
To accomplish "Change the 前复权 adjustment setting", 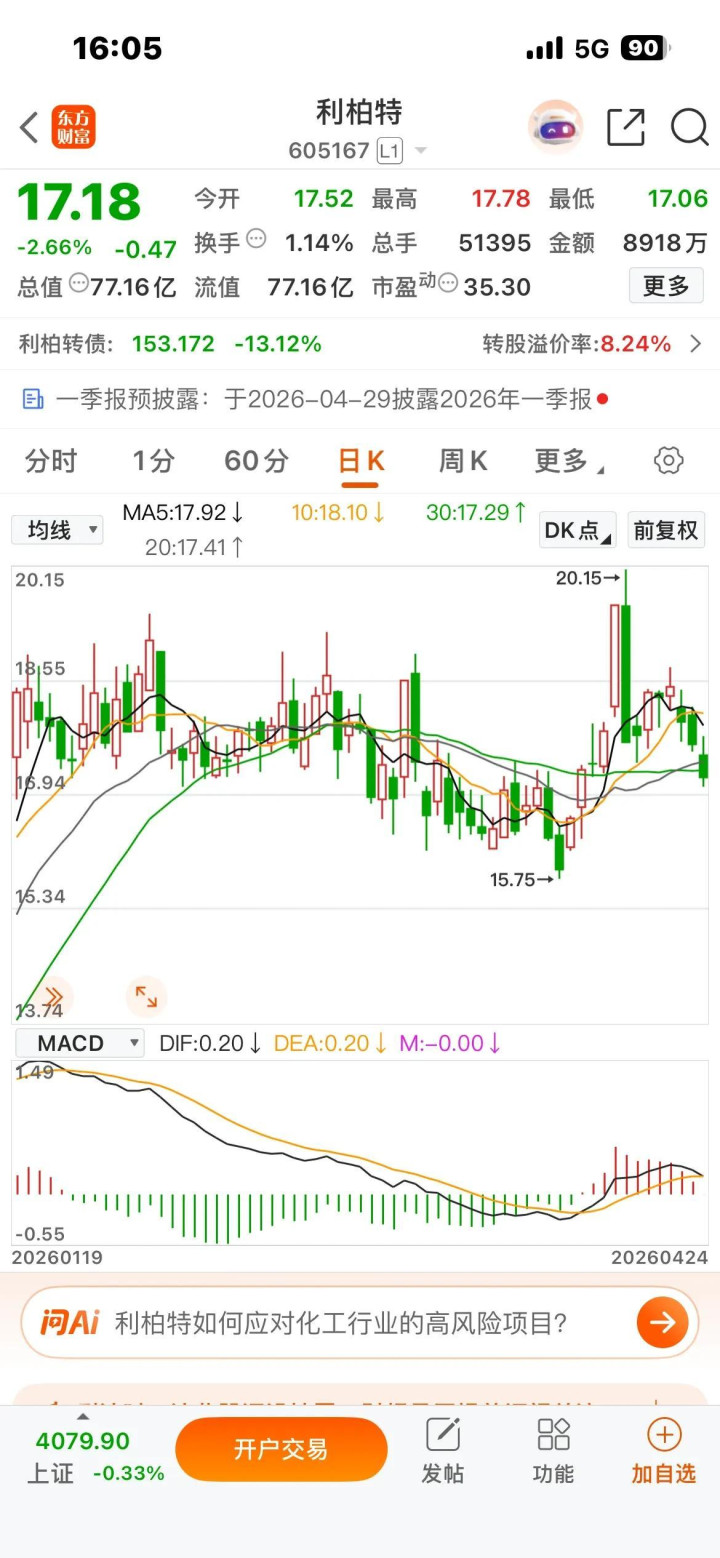I will point(665,530).
